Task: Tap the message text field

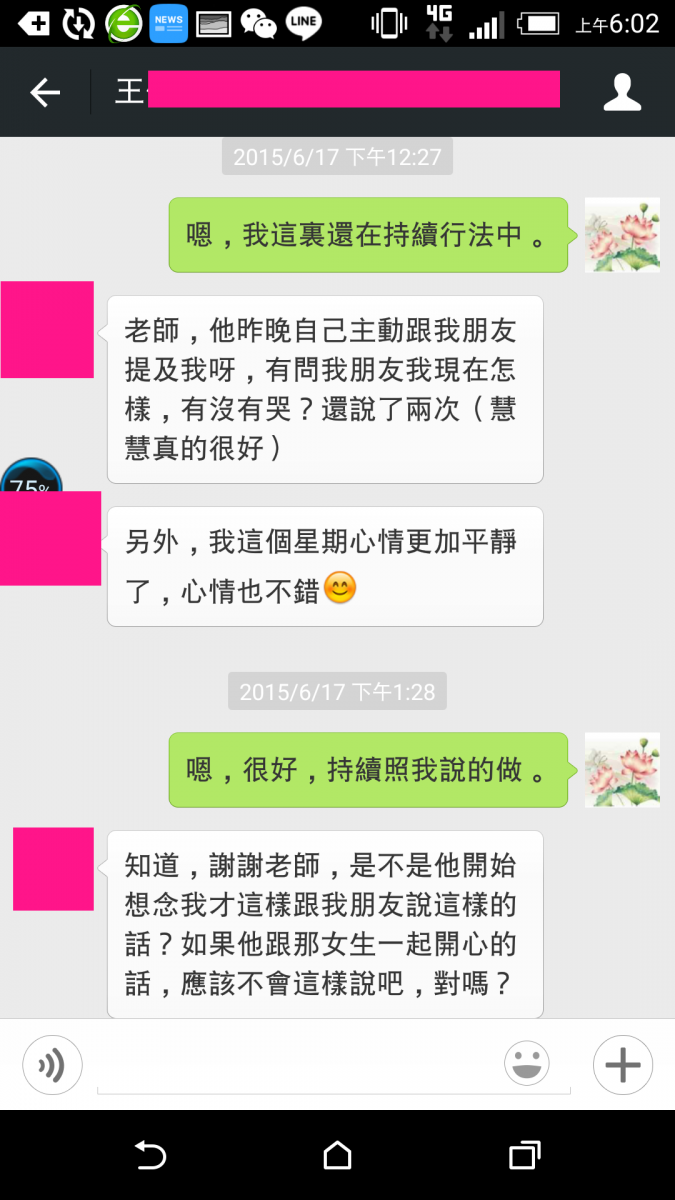Action: (300, 1066)
